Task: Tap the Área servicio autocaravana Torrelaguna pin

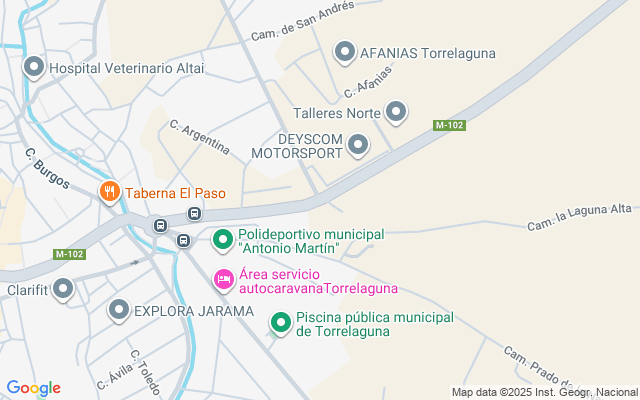Action: (224, 279)
